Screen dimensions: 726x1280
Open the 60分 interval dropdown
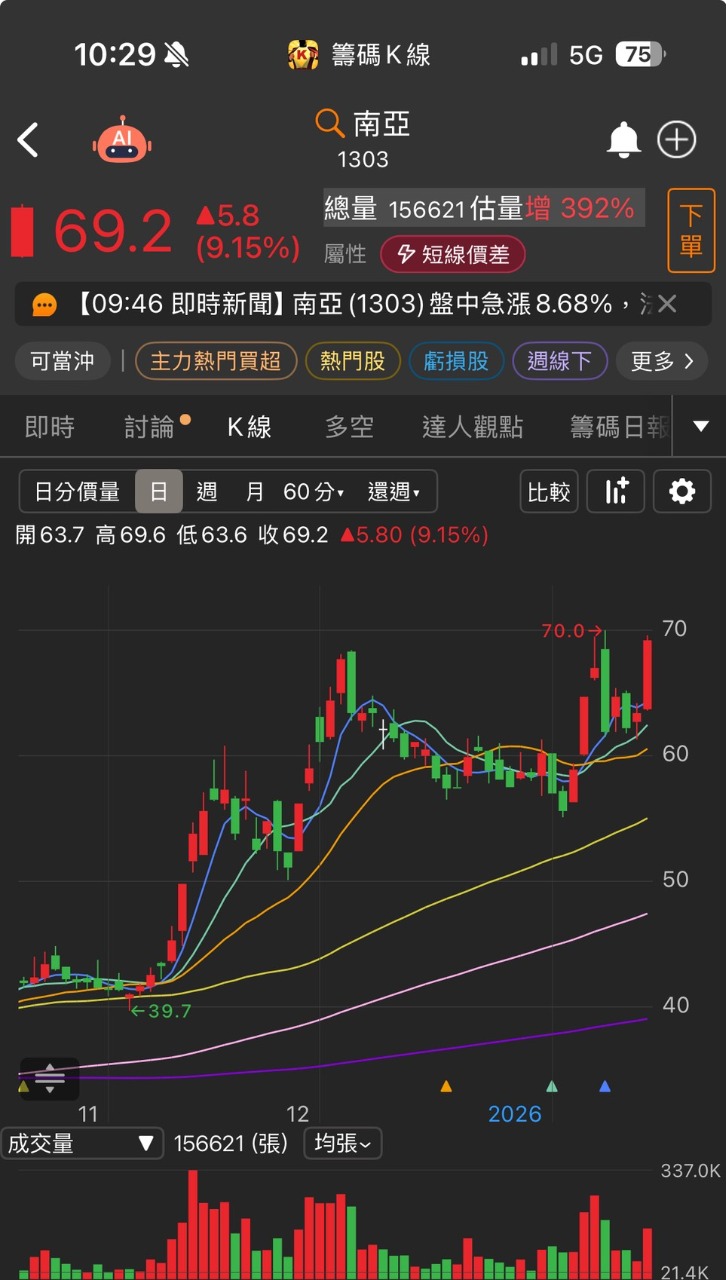313,491
